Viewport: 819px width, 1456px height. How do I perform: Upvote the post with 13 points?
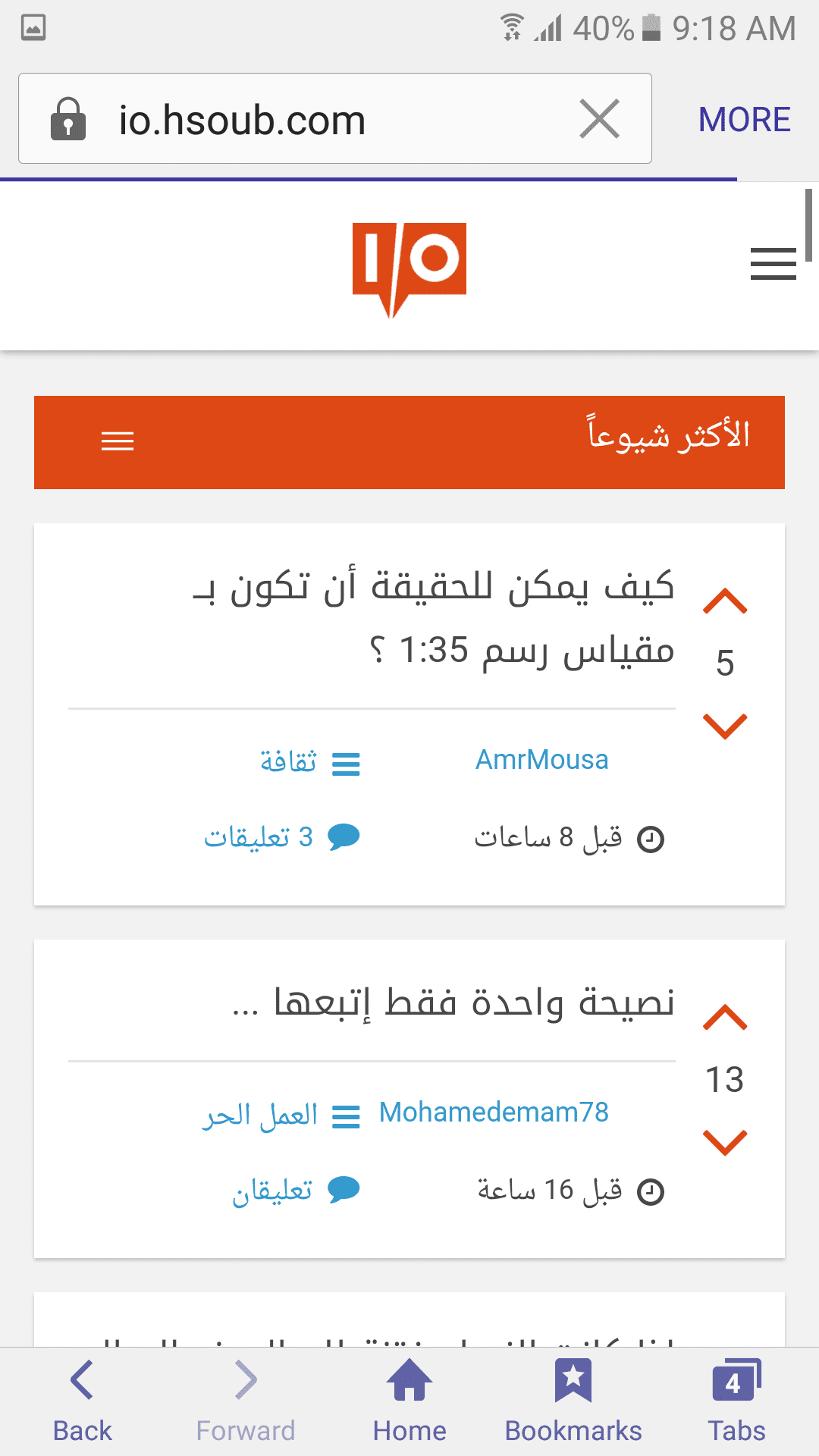tap(725, 1018)
